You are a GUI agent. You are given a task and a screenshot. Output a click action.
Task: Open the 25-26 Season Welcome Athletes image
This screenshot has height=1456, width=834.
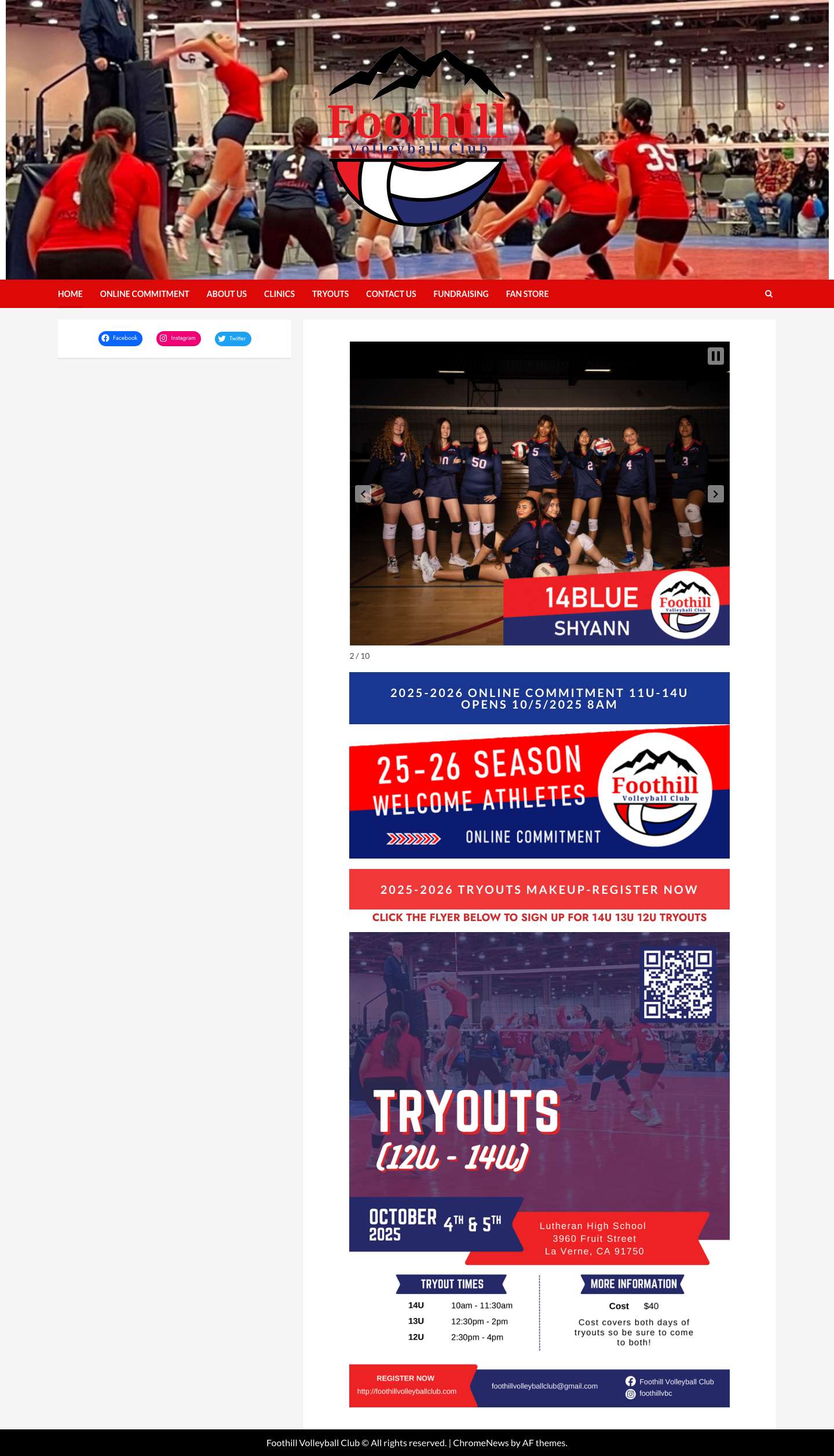[539, 792]
